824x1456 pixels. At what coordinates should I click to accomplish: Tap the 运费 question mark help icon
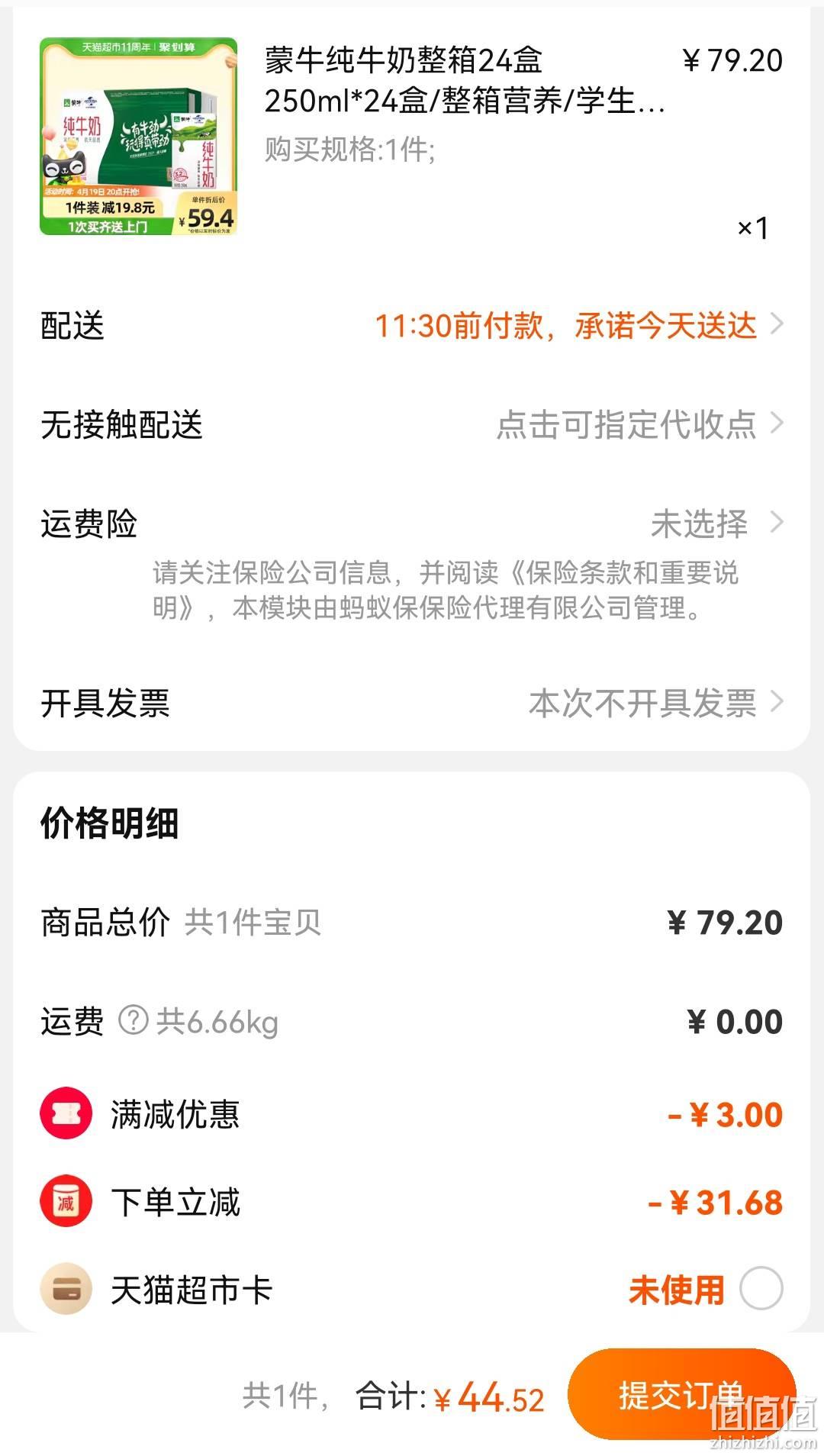click(x=134, y=1021)
